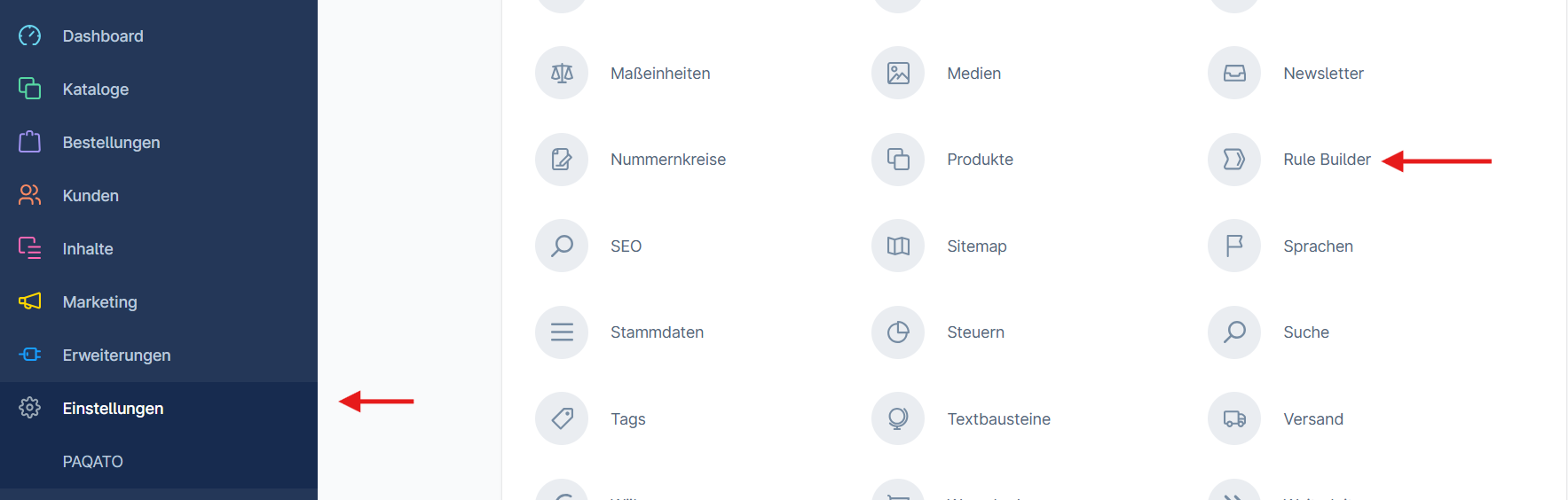Open the Medien settings
The image size is (1568, 500).
(973, 74)
